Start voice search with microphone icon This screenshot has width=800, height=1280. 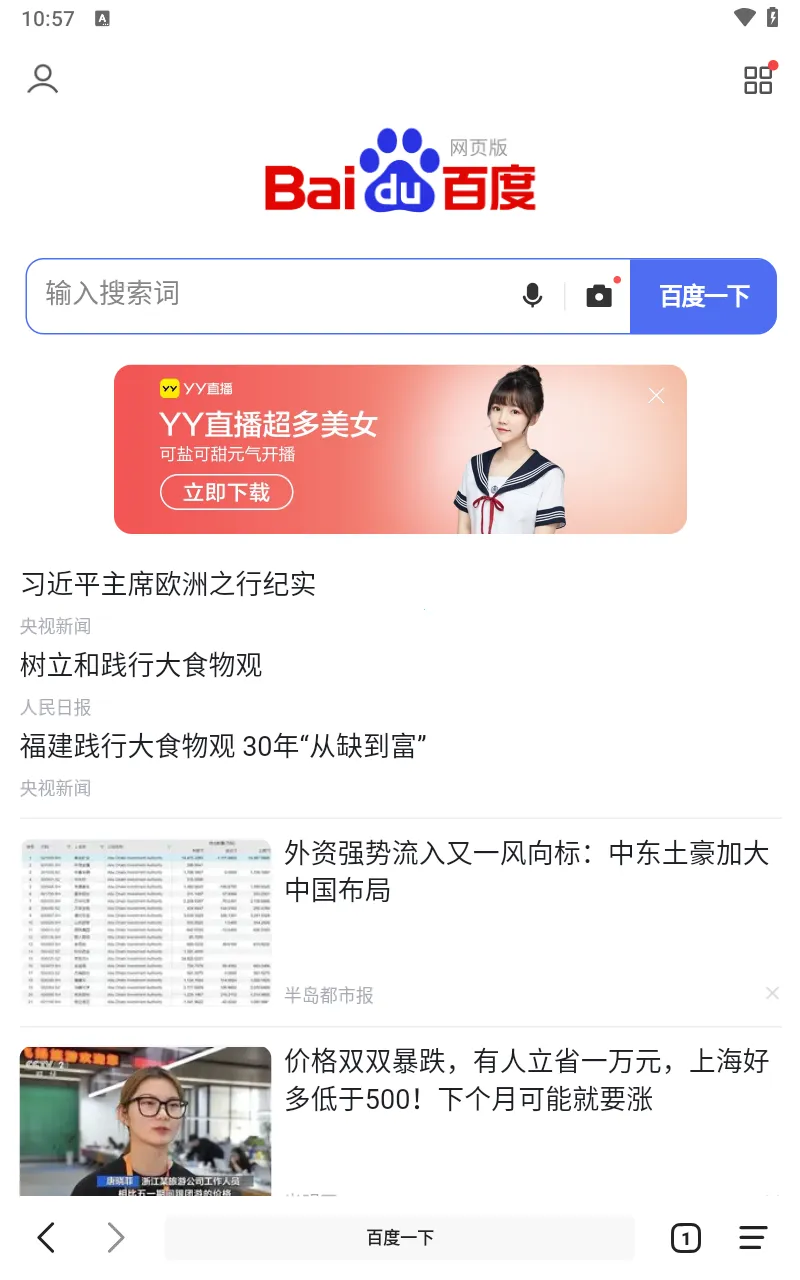(533, 295)
